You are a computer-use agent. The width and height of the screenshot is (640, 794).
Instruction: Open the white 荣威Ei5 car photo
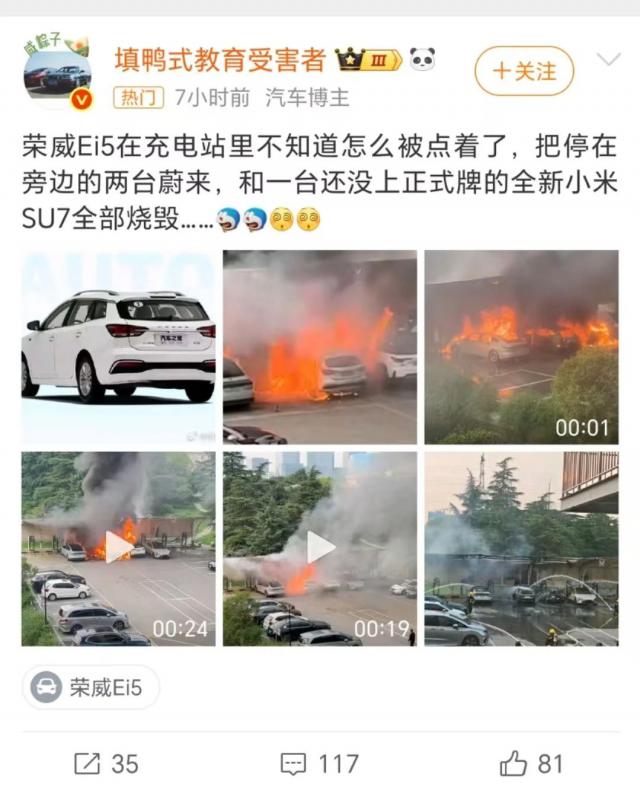118,347
